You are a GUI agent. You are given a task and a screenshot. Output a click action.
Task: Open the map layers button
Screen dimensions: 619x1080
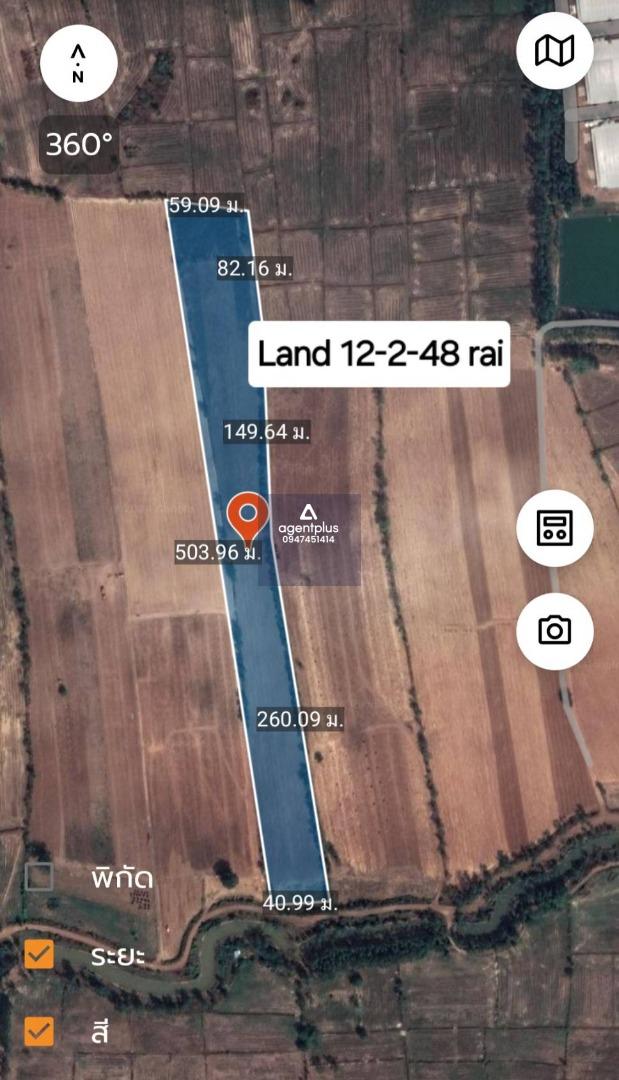[x=555, y=50]
